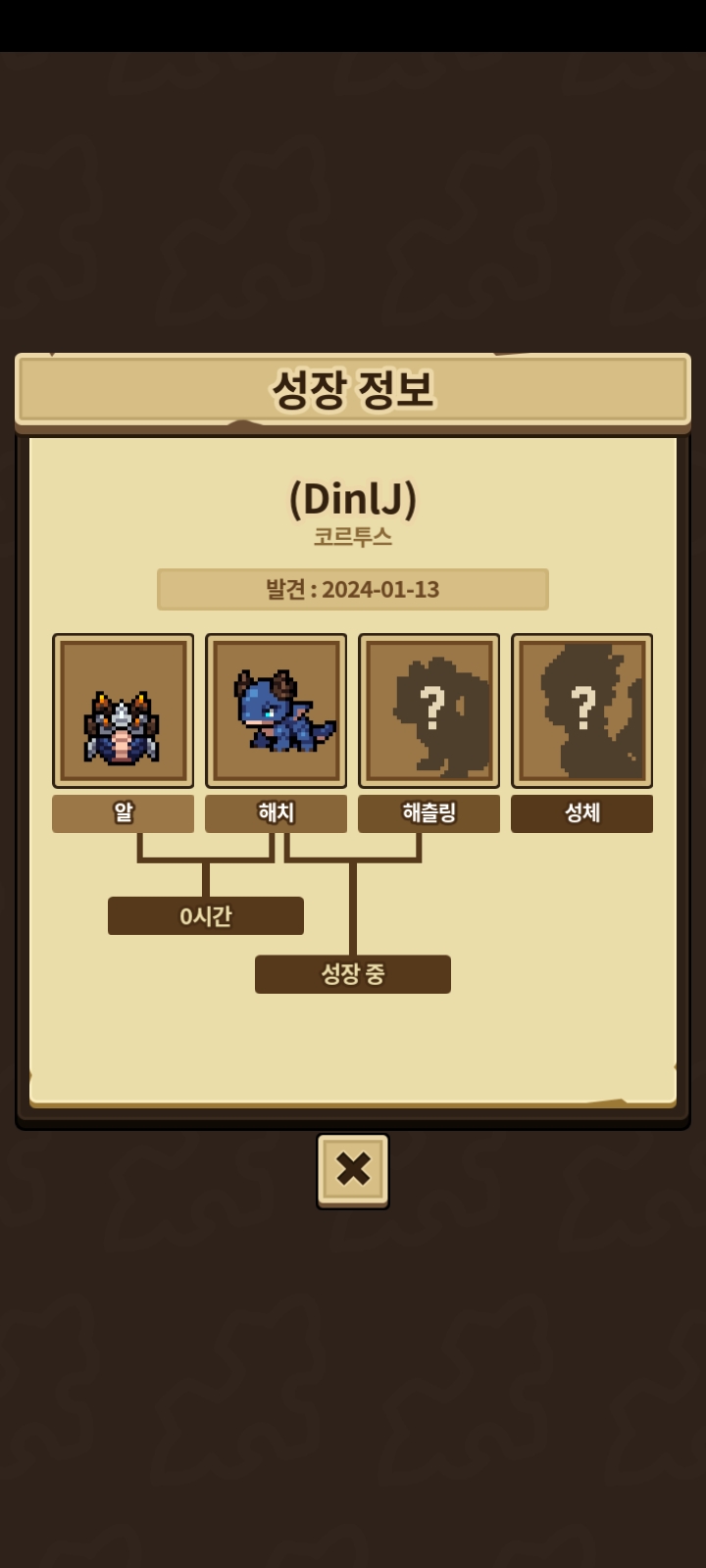Screen dimensions: 706x1568
Task: Close the 성장 정보 dialog
Action: (353, 1170)
